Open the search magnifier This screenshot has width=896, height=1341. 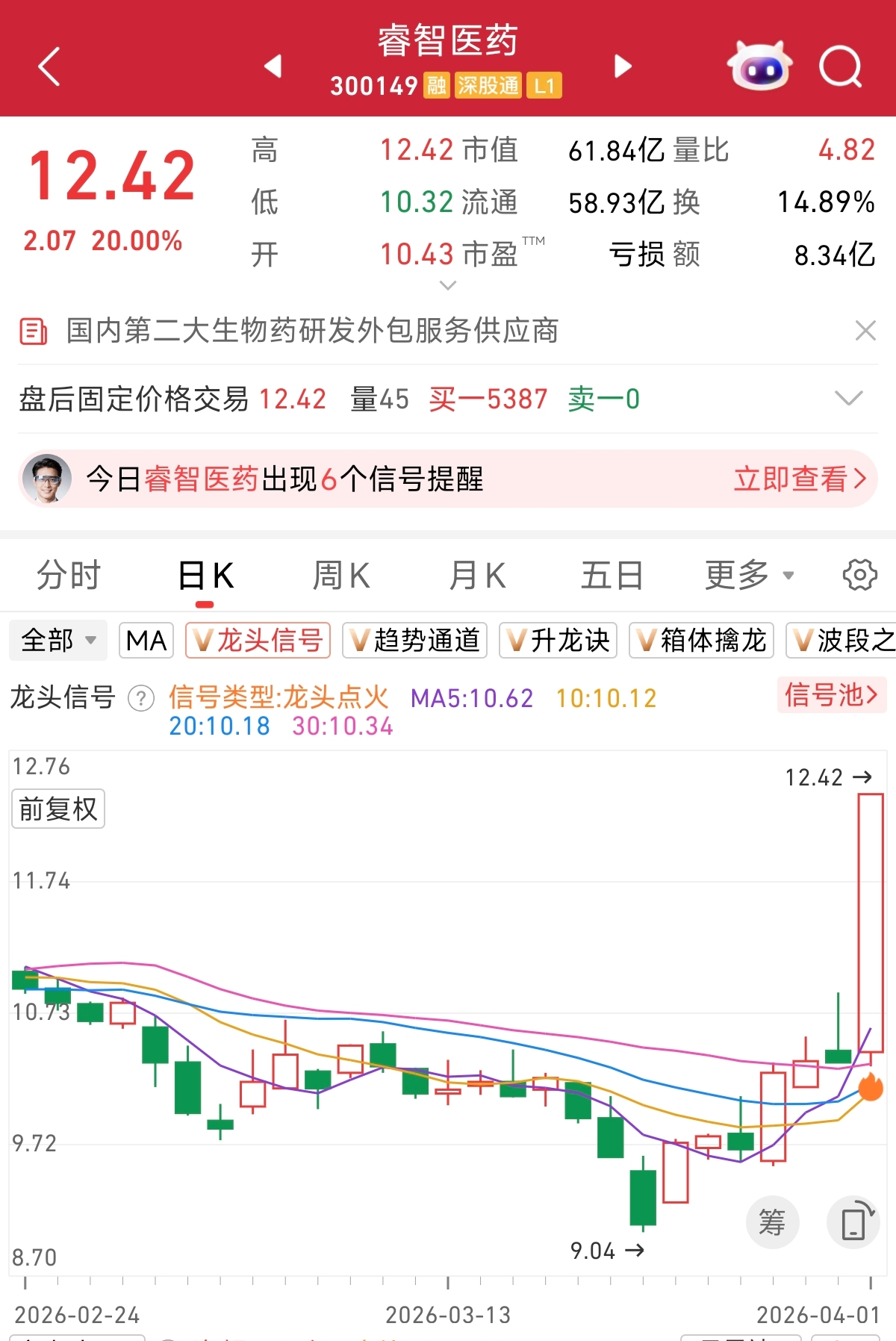tap(841, 67)
